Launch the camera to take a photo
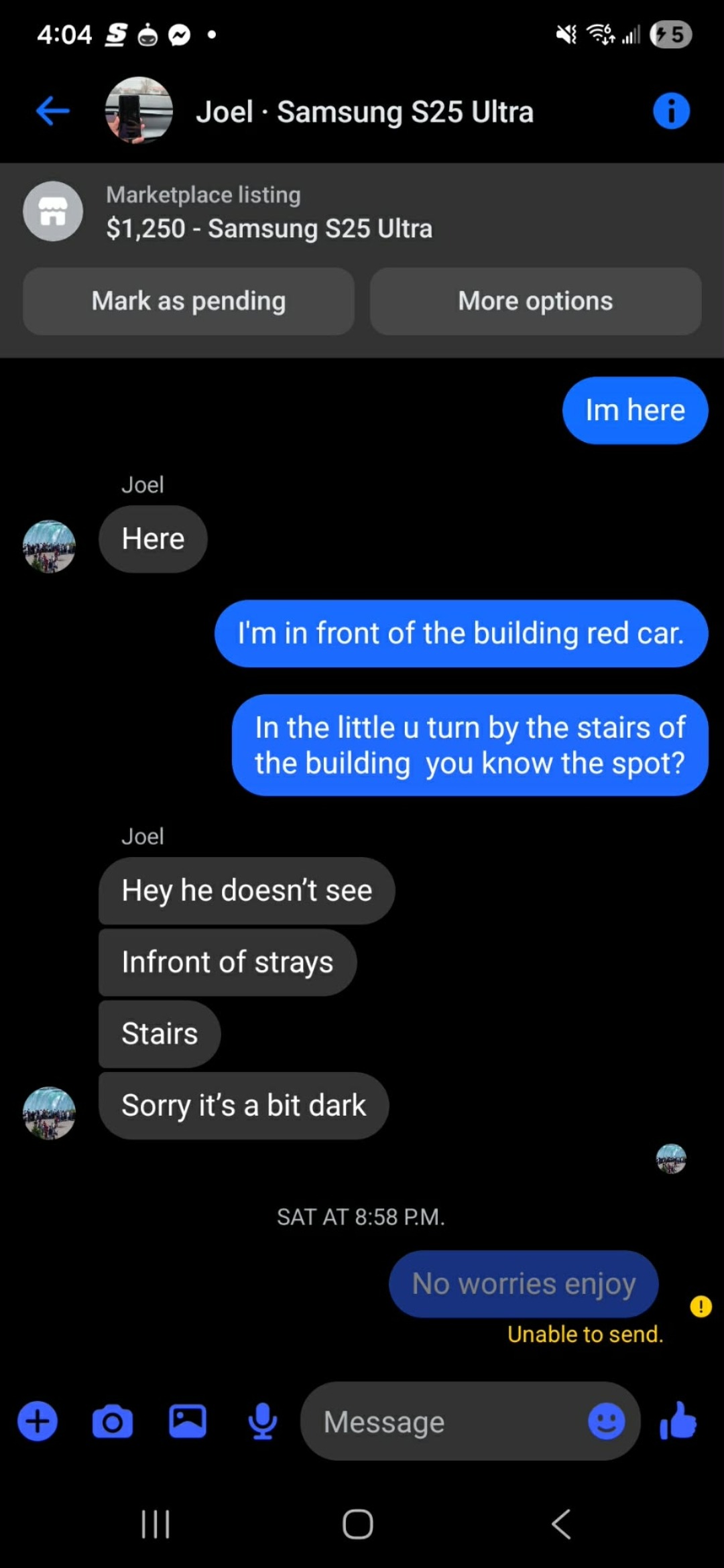 tap(113, 1421)
